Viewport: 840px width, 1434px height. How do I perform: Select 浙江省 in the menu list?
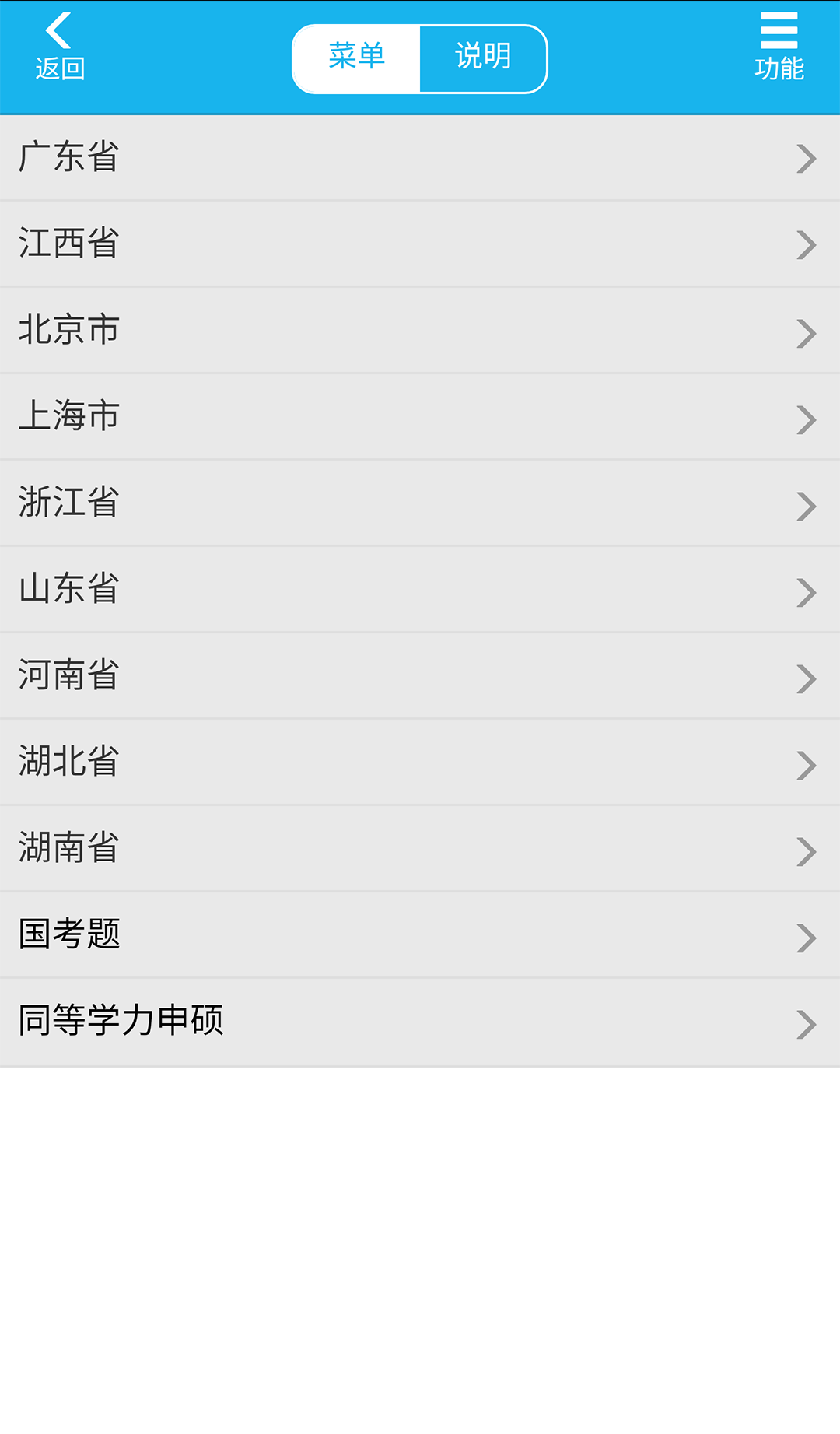[x=311, y=504]
